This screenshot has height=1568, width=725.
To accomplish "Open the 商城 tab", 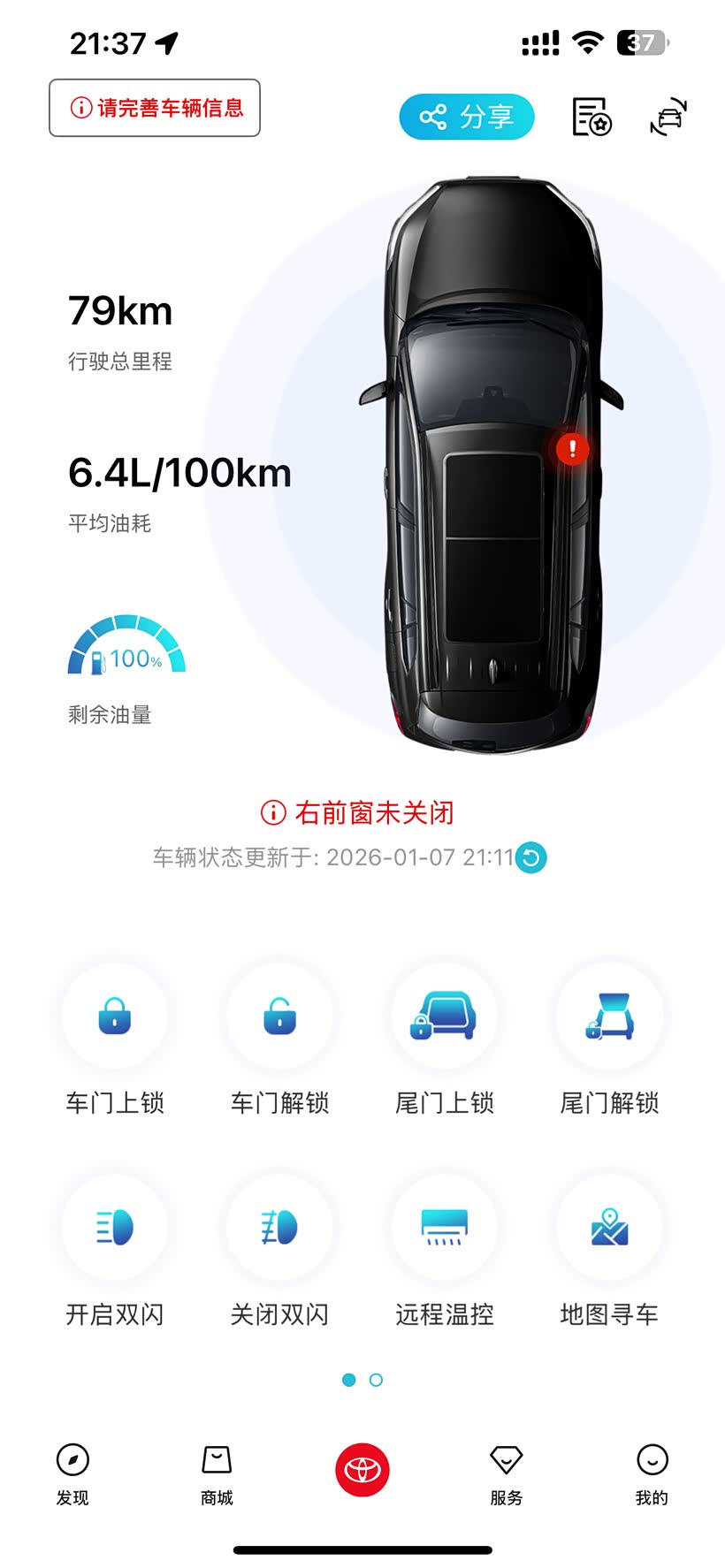I will coord(217,1472).
